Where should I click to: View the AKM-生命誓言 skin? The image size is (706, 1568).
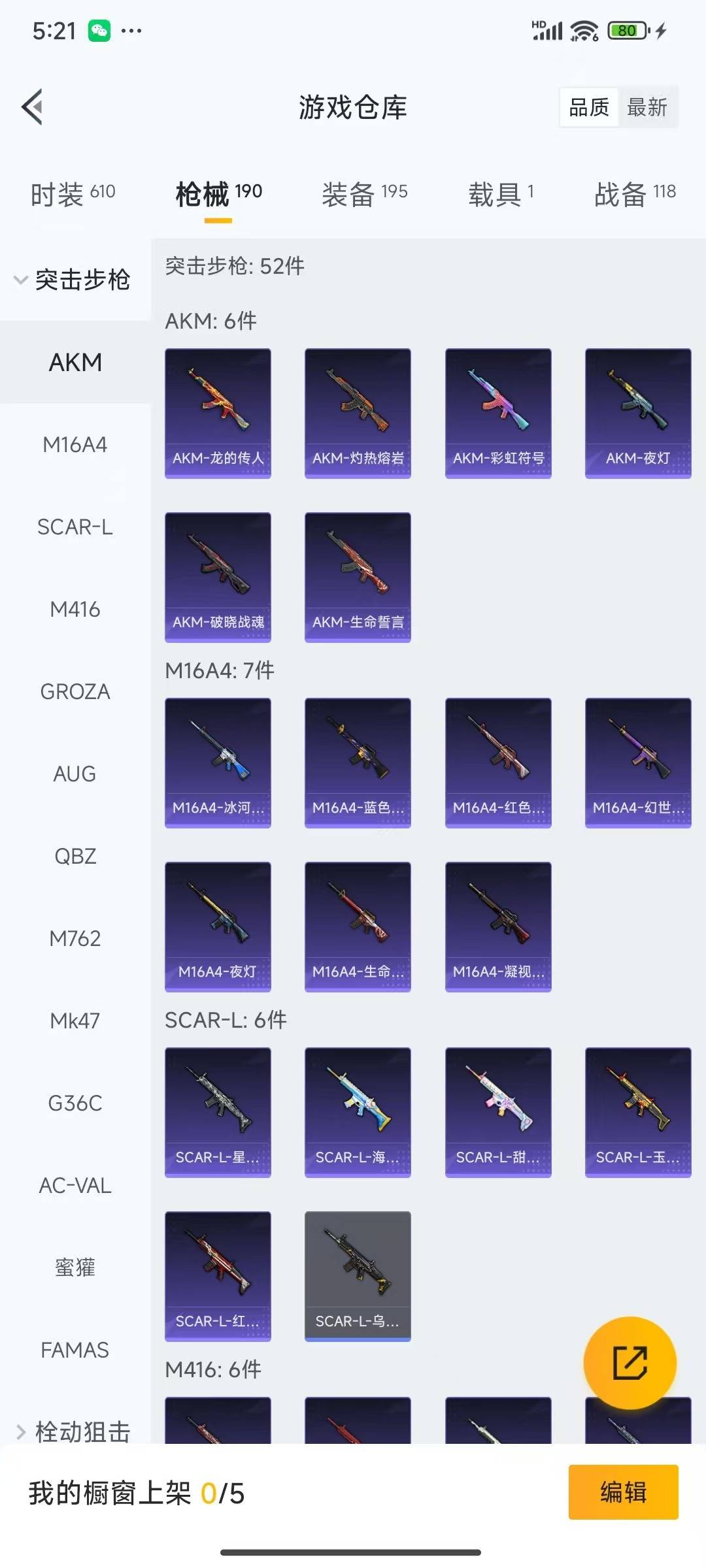(358, 577)
